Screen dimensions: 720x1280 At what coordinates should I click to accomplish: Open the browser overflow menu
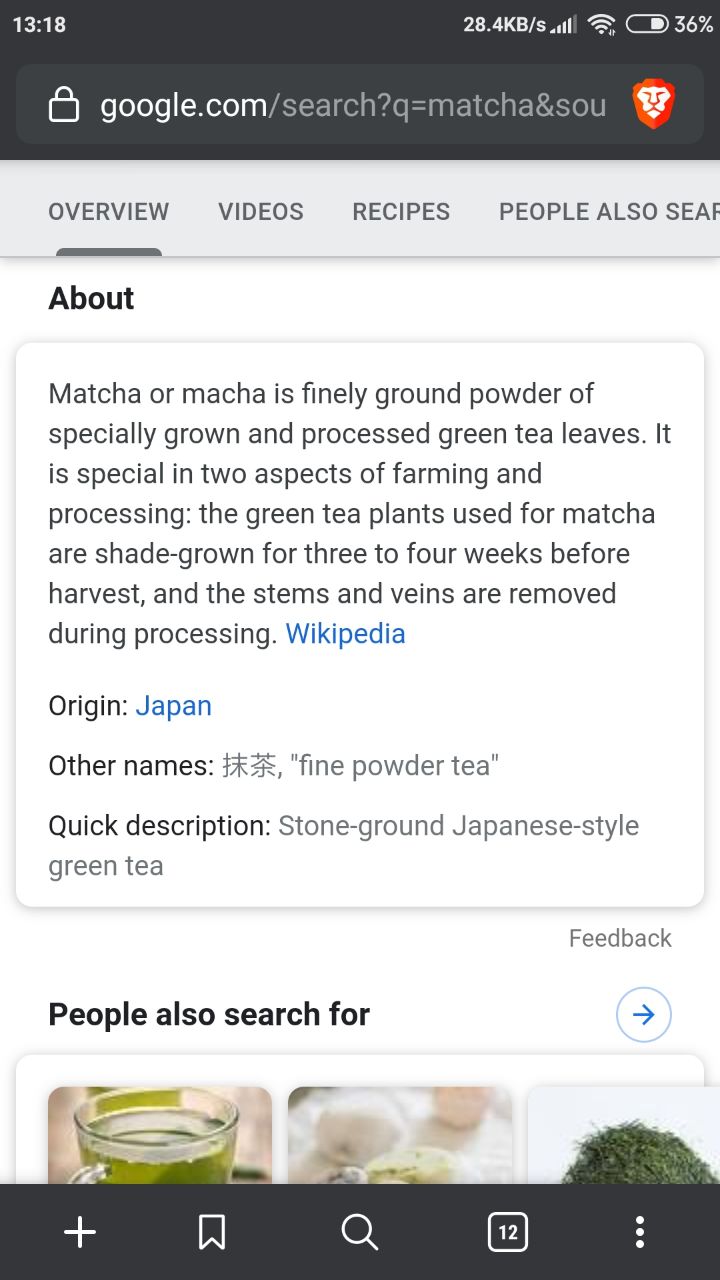[x=640, y=1232]
